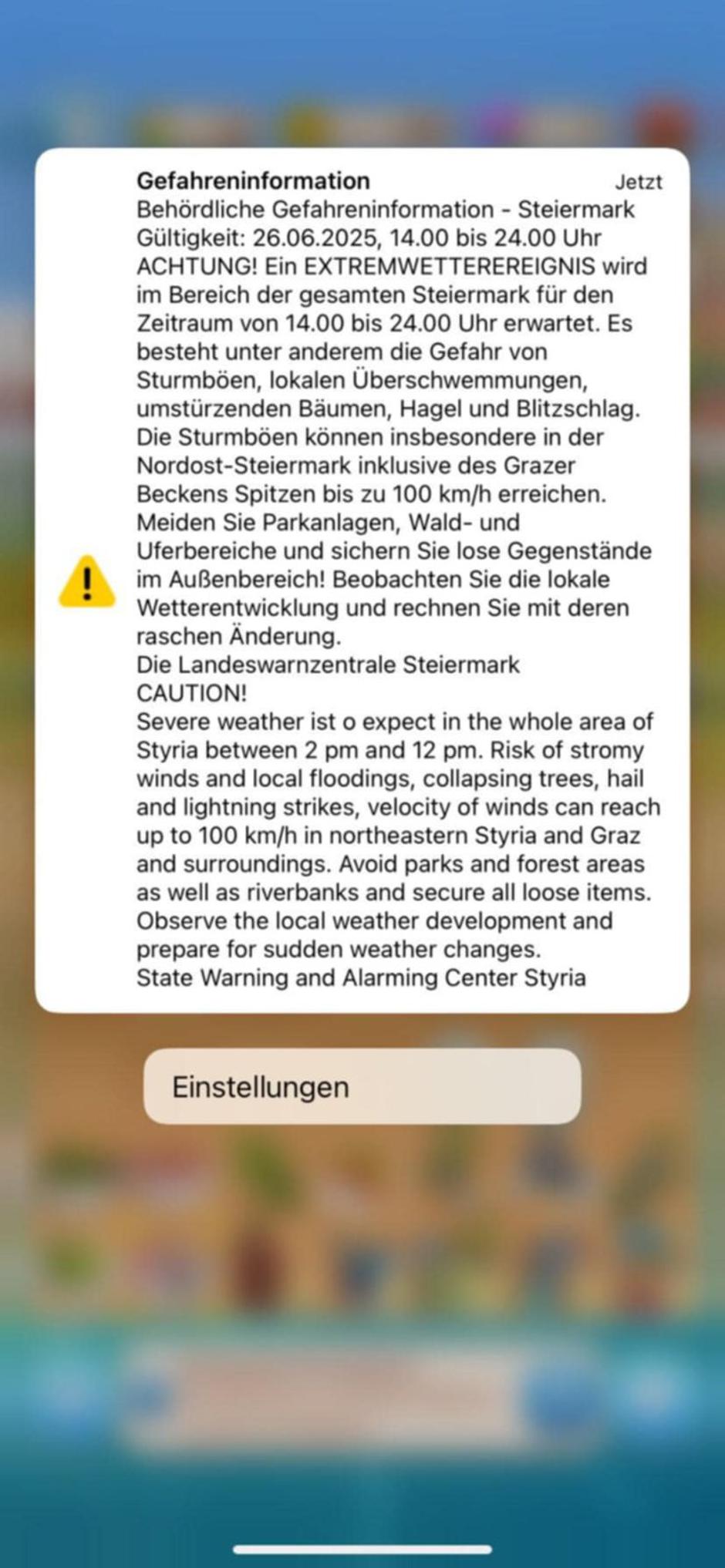Screen dimensions: 725x1568
Task: Tap the notification title Gefahreninformation
Action: pyautogui.click(x=253, y=182)
